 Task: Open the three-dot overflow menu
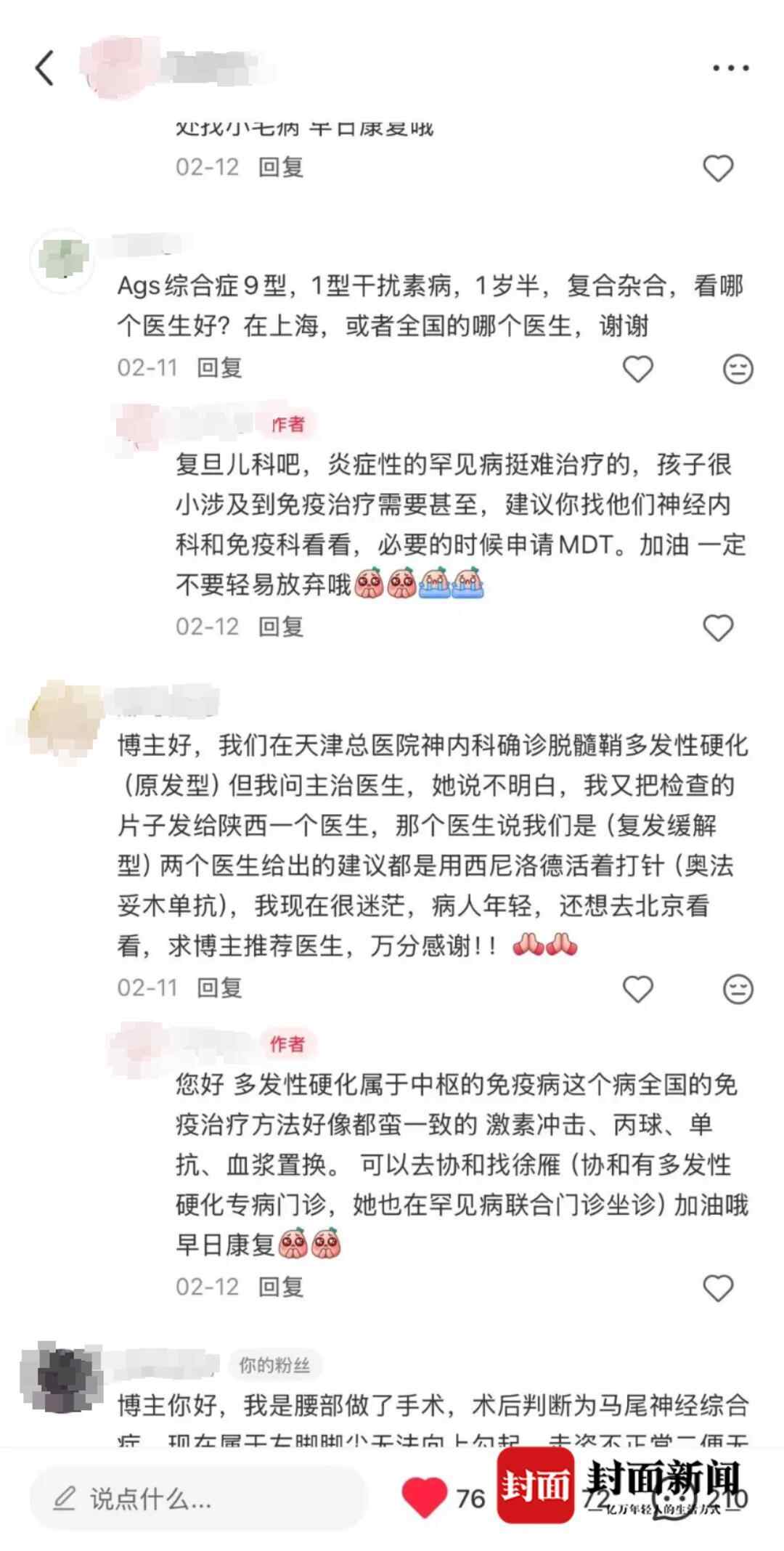coord(730,69)
